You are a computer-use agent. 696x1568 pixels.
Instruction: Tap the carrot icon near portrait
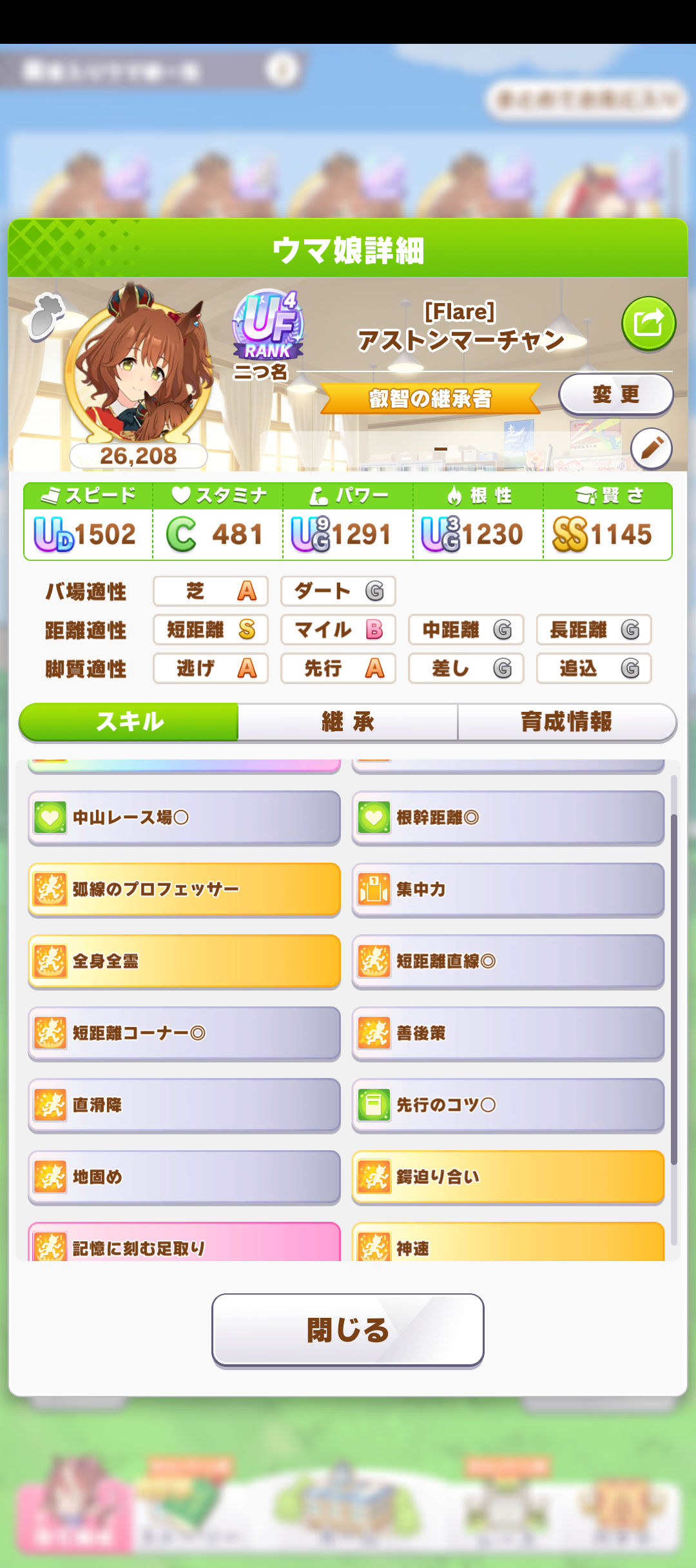pyautogui.click(x=46, y=316)
